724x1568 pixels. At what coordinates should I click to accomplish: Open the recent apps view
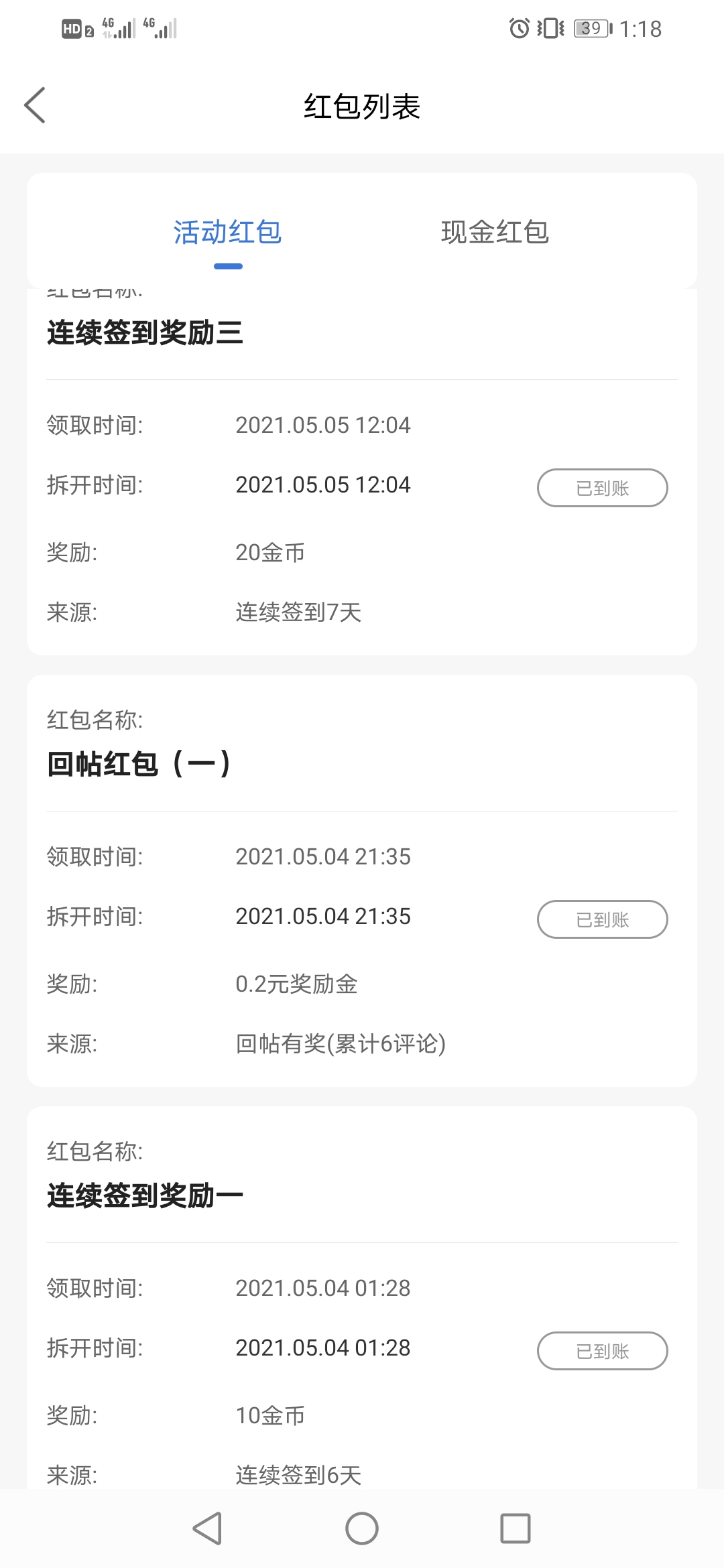(516, 1528)
